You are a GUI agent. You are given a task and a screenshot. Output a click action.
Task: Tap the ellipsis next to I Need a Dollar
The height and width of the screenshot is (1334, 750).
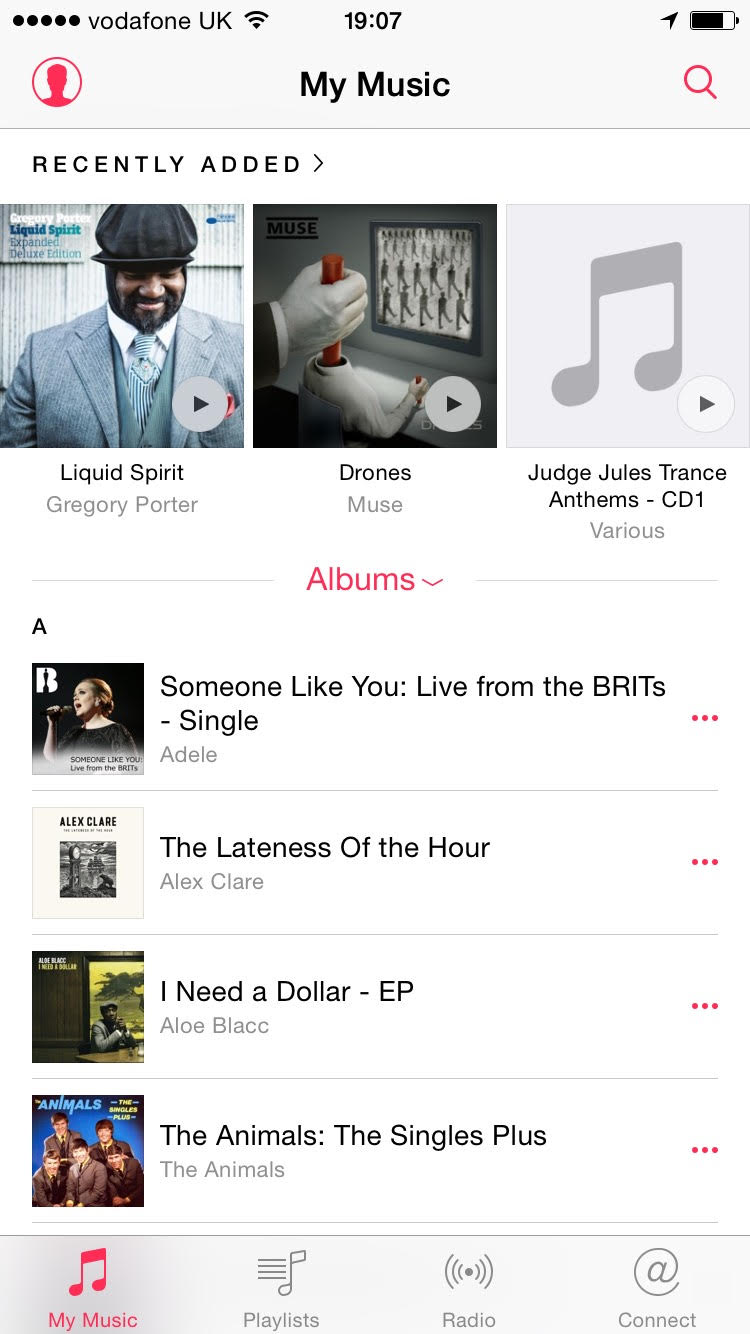(x=705, y=1006)
